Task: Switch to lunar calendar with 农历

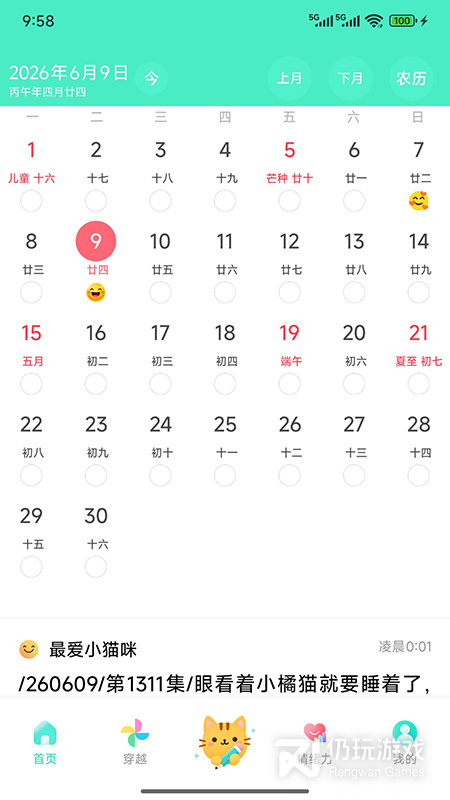Action: coord(411,78)
